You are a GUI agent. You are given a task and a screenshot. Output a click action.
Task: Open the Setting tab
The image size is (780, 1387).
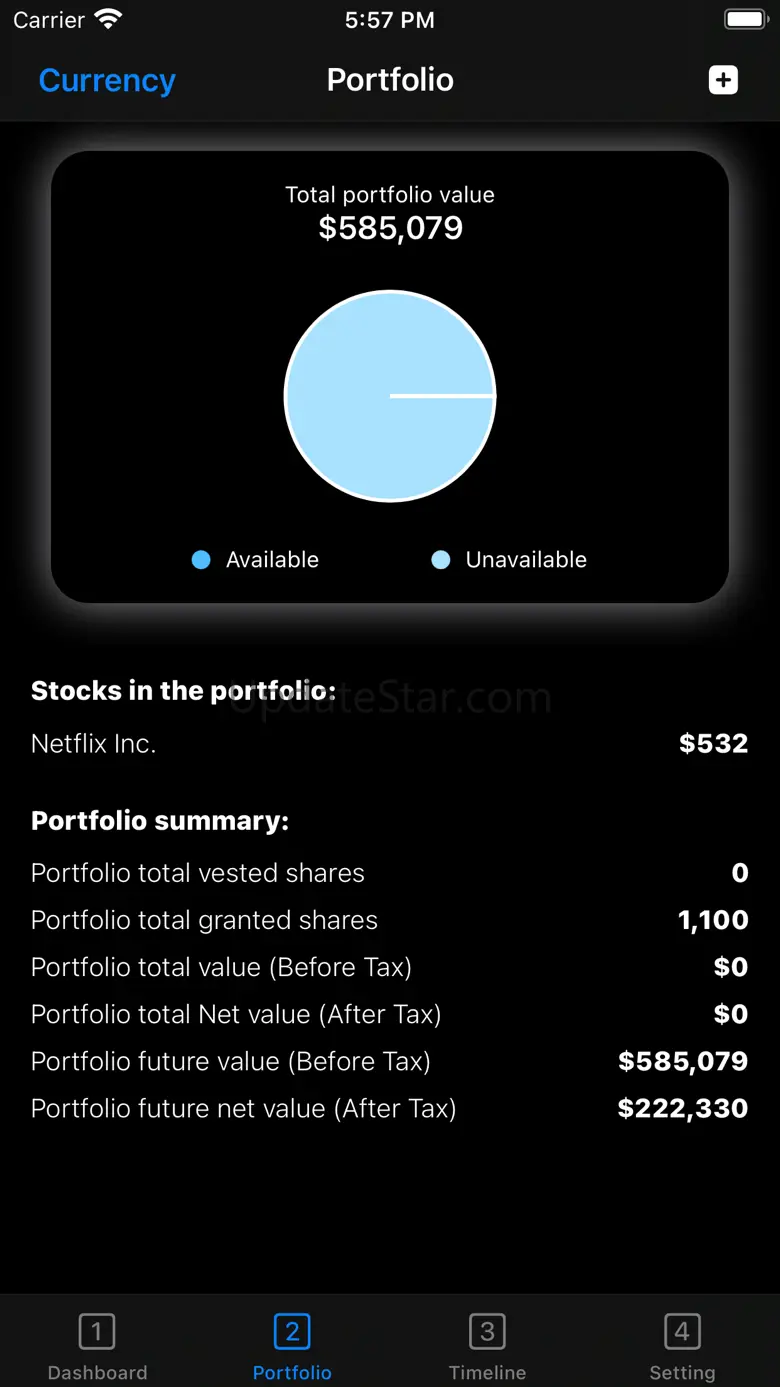(x=682, y=1346)
